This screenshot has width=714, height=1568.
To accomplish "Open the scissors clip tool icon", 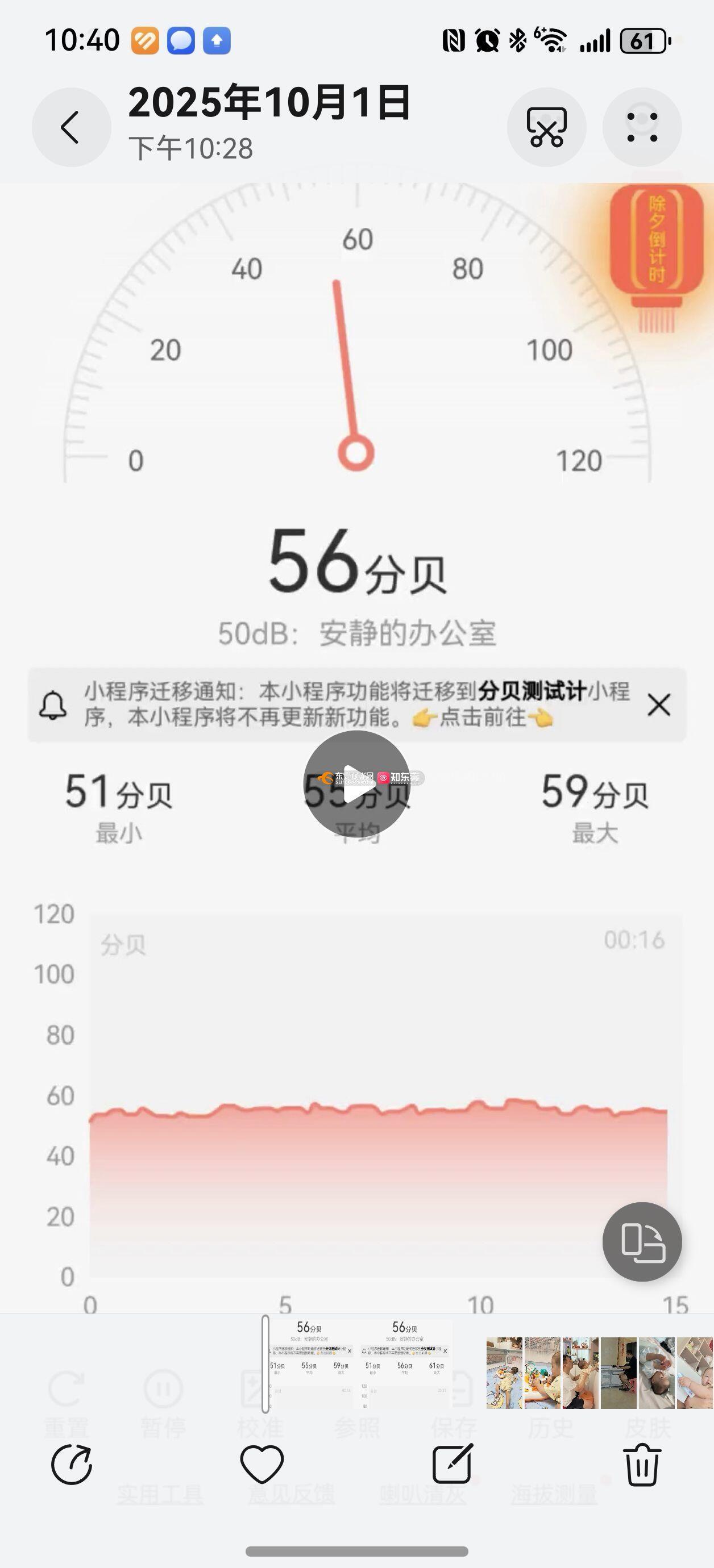I will (546, 127).
